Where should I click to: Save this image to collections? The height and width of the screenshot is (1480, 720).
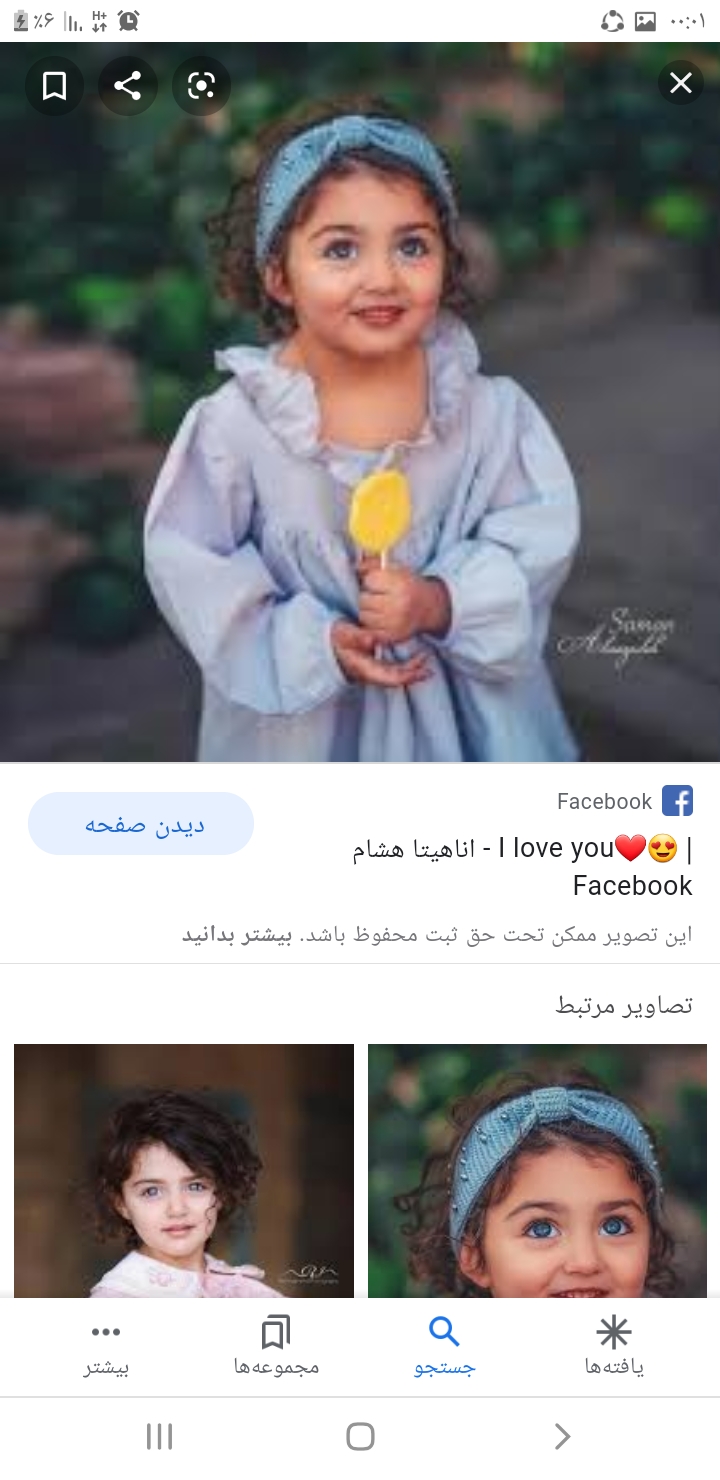click(x=54, y=86)
